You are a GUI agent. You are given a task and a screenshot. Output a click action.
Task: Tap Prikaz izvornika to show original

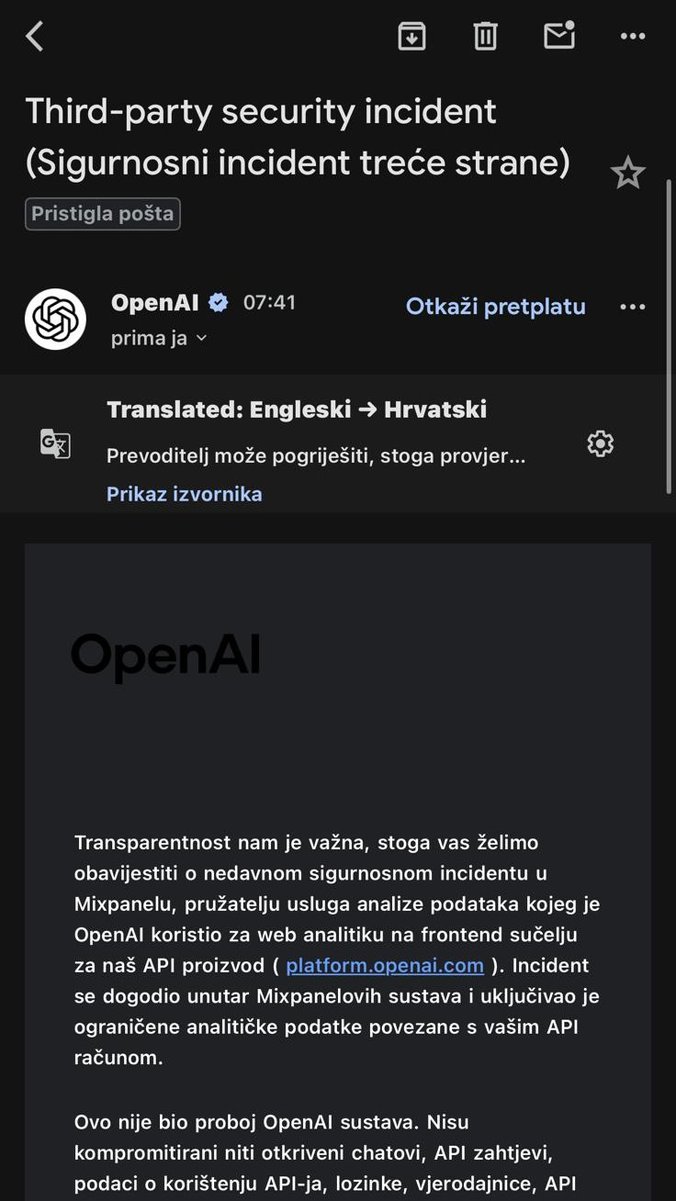point(184,494)
